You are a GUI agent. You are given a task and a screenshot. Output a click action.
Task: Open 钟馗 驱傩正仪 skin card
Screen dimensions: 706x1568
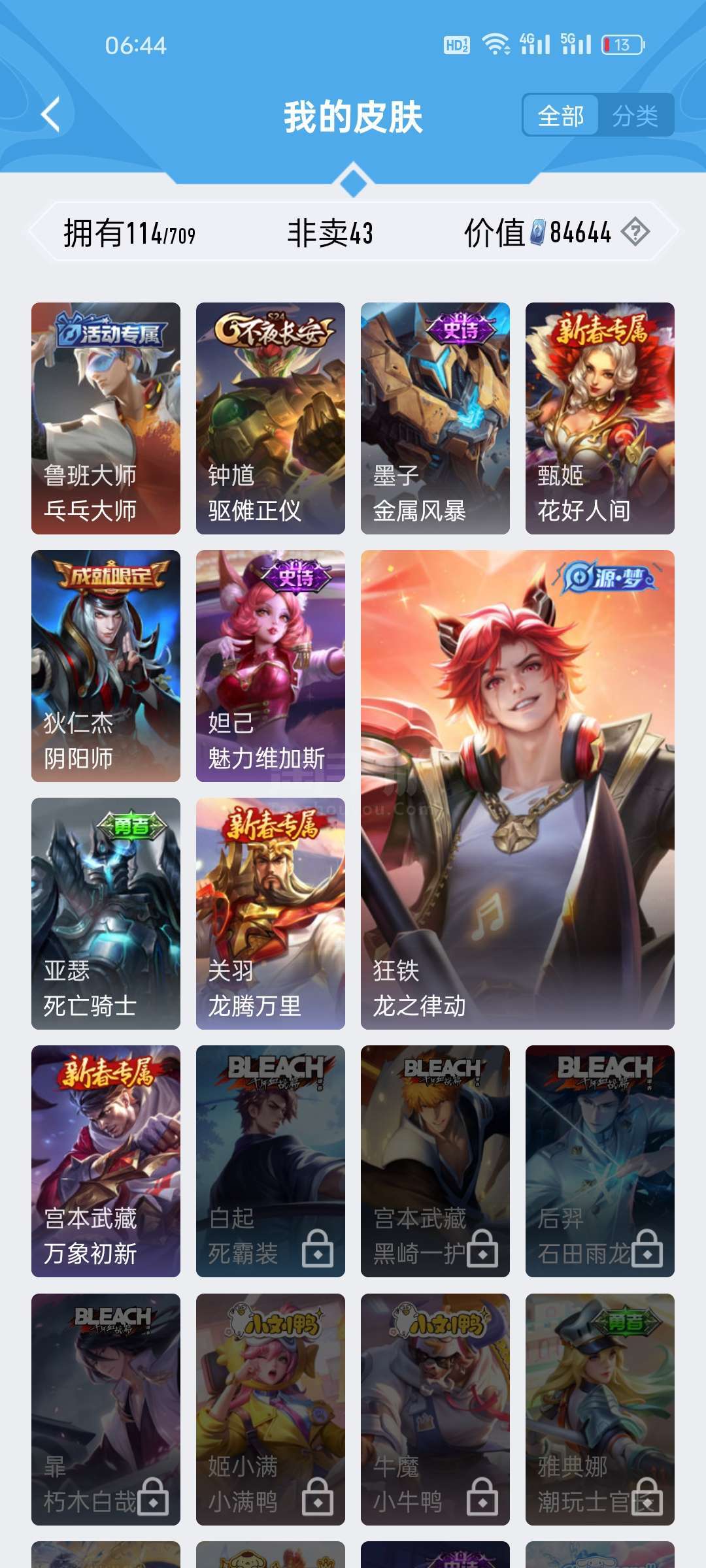click(x=271, y=418)
